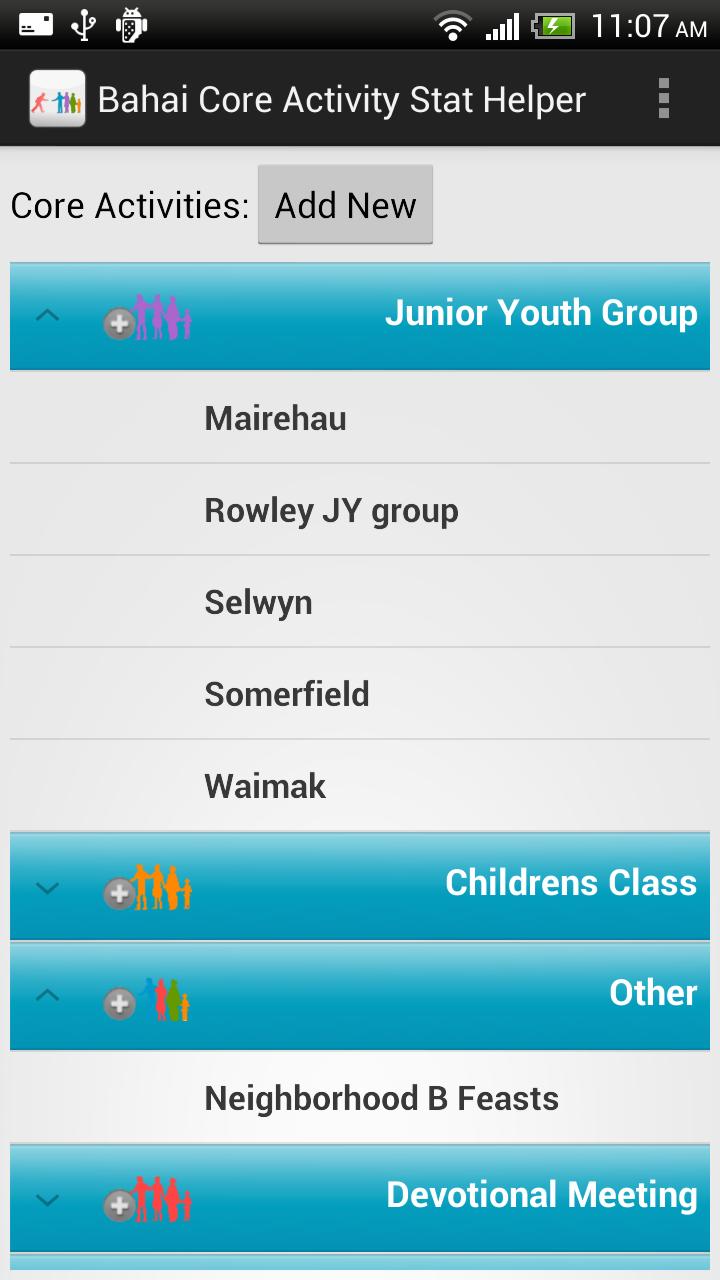Image resolution: width=720 pixels, height=1280 pixels.
Task: Add a new Devotional Meeting activity
Action: pyautogui.click(x=120, y=1205)
